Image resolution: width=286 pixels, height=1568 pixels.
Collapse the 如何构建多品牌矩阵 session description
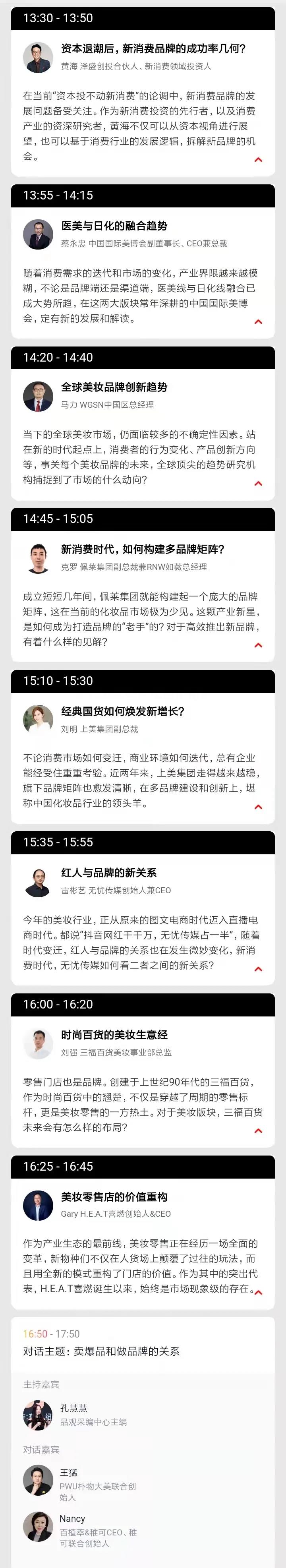point(258,645)
